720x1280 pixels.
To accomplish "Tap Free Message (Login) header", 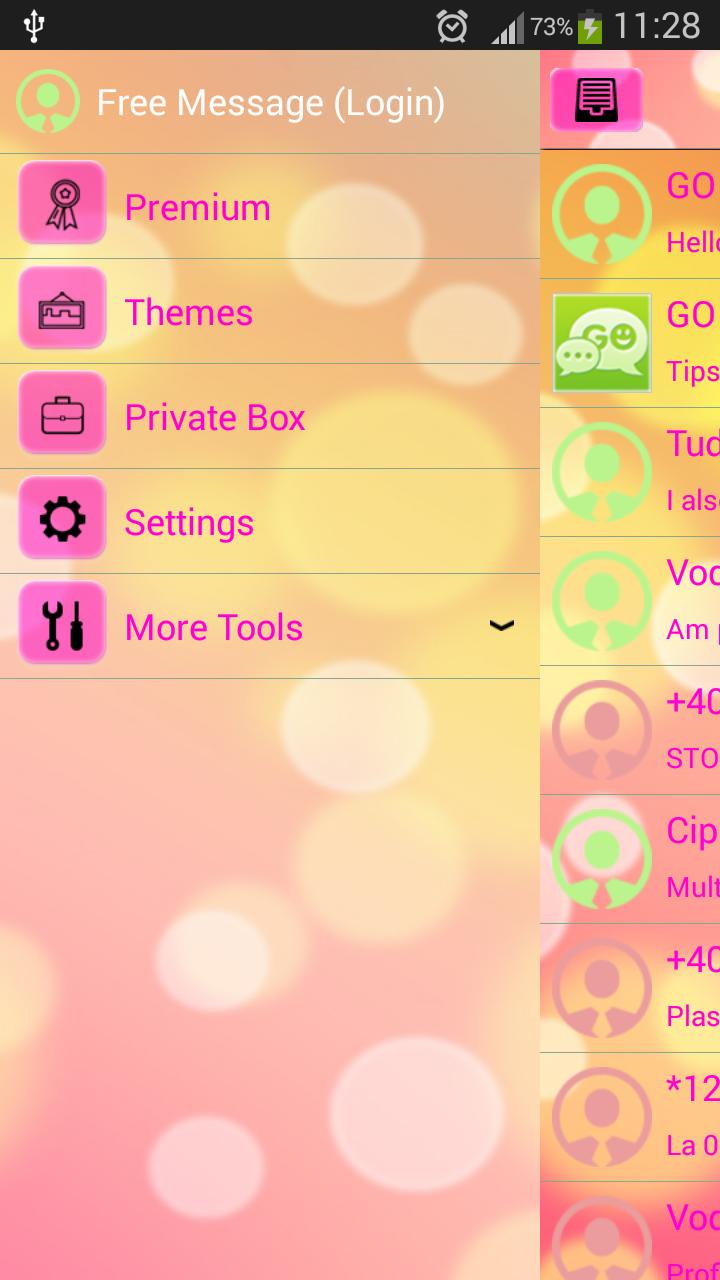I will (x=270, y=102).
